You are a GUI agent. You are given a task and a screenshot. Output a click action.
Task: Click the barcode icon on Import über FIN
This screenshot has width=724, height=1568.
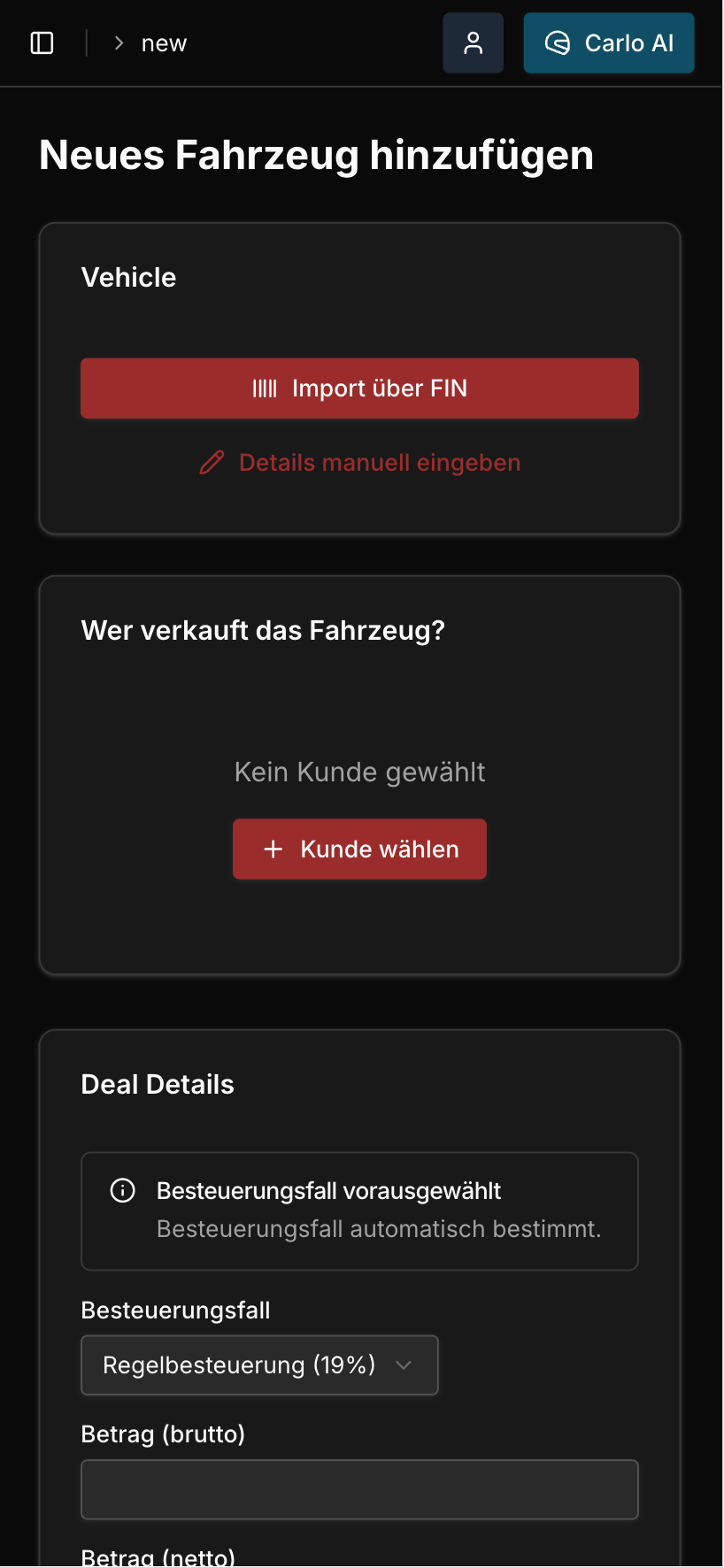(x=266, y=388)
